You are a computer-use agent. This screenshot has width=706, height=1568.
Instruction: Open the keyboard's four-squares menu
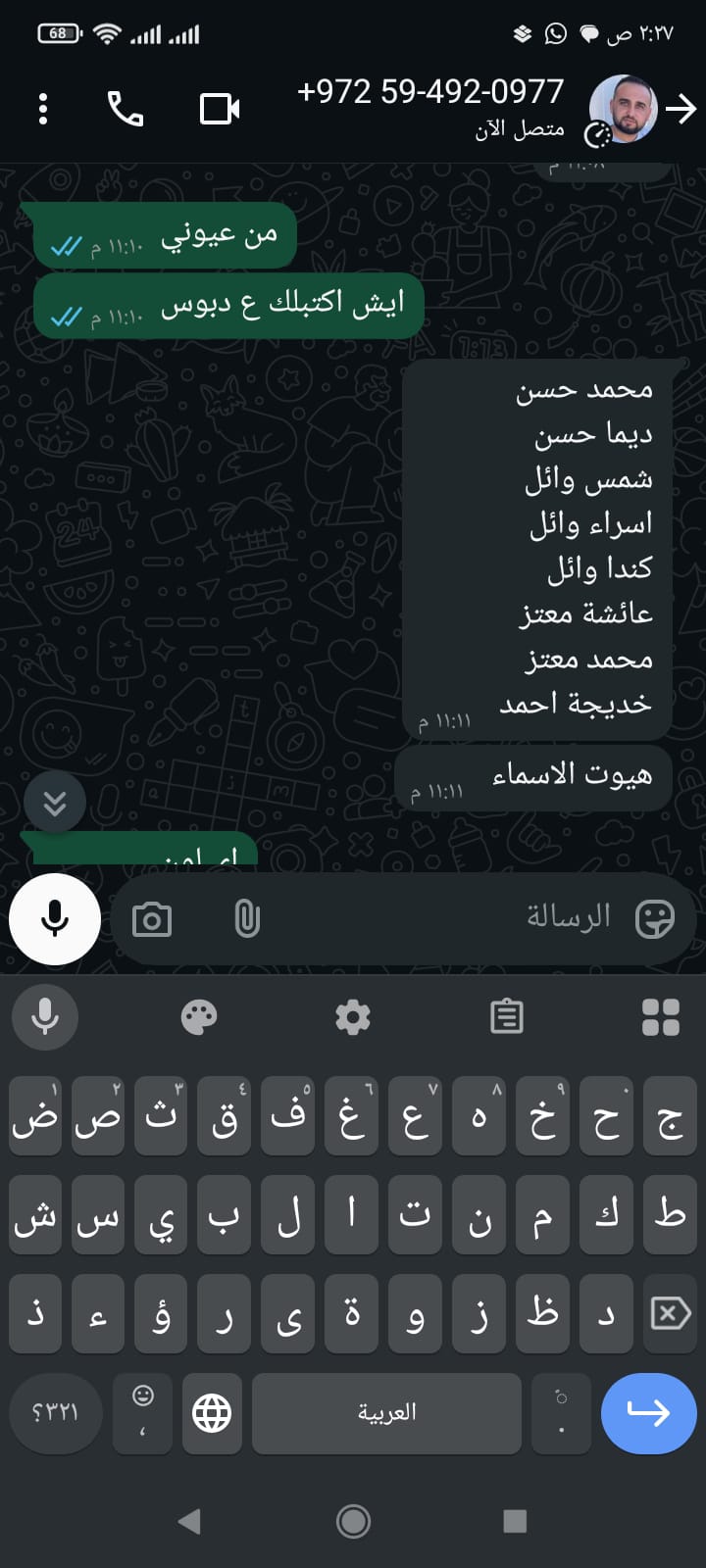661,1016
